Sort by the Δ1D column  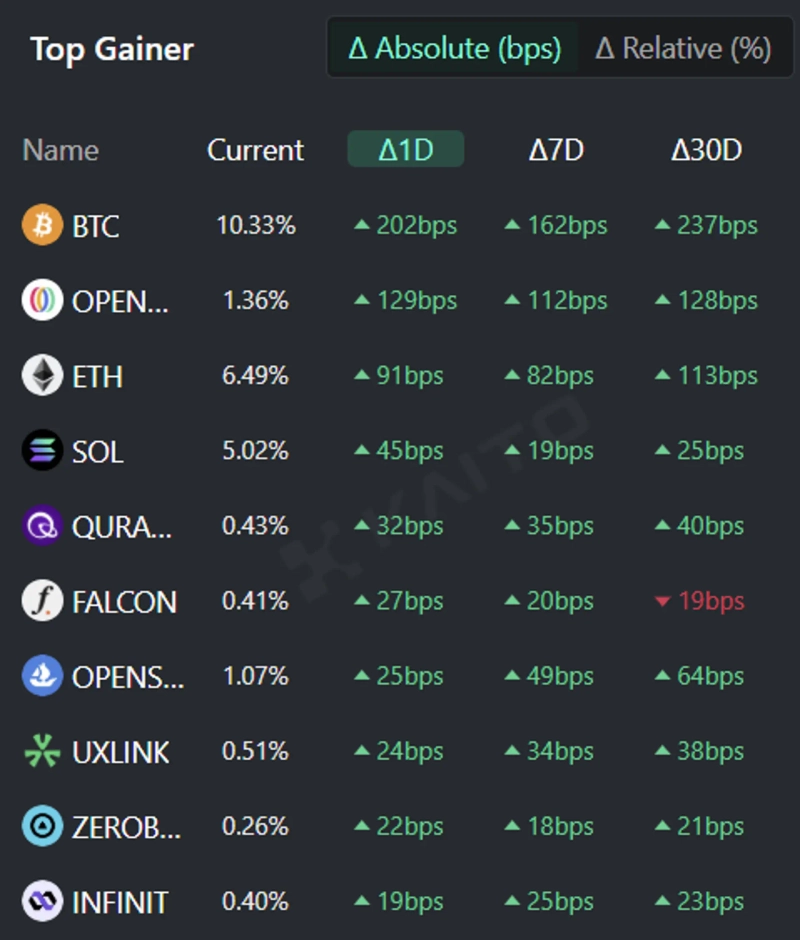[405, 150]
